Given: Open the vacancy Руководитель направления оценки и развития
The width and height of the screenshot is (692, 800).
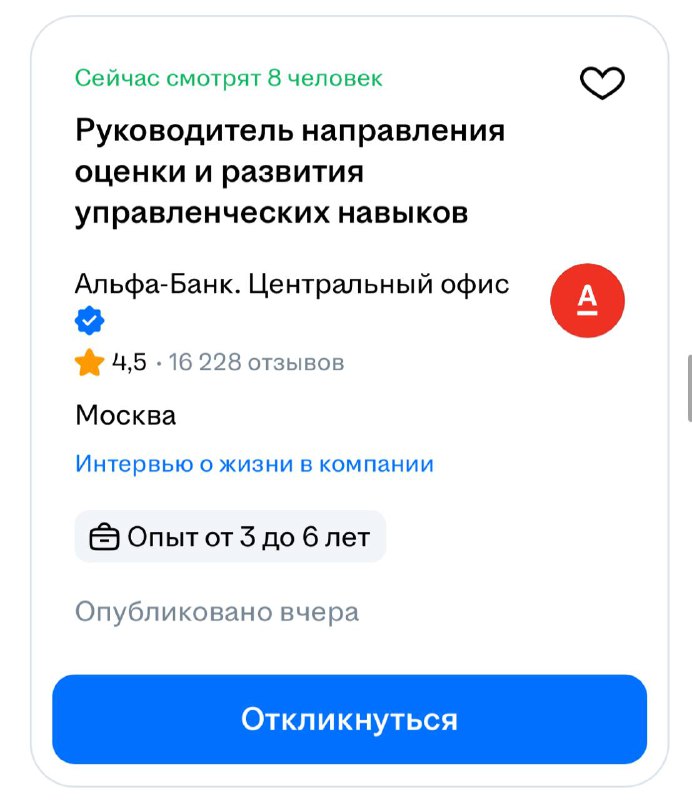Looking at the screenshot, I should pyautogui.click(x=290, y=172).
